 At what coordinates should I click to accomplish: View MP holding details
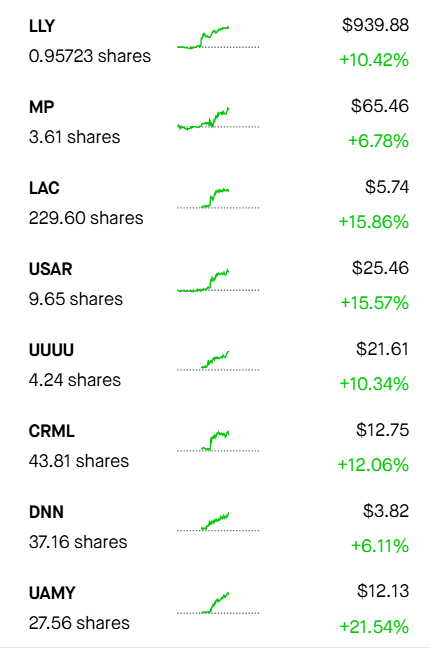point(215,123)
